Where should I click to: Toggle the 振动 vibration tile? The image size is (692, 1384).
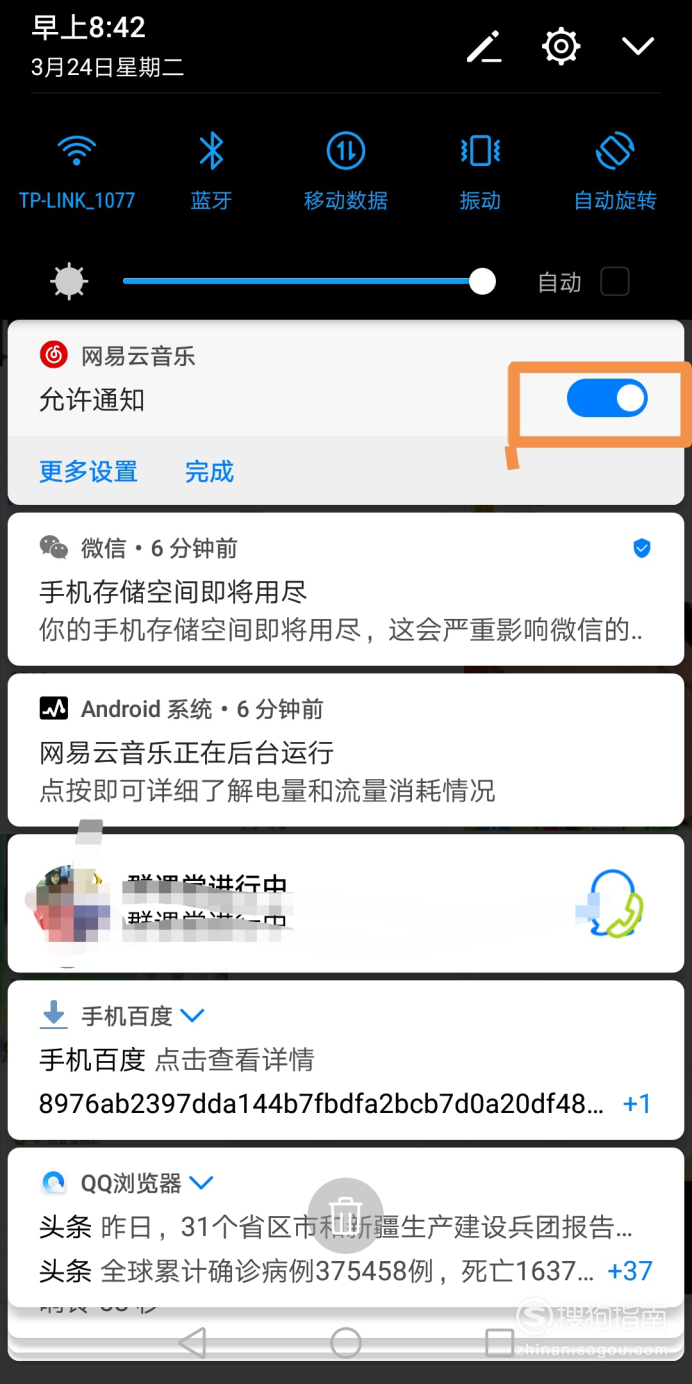(x=480, y=170)
